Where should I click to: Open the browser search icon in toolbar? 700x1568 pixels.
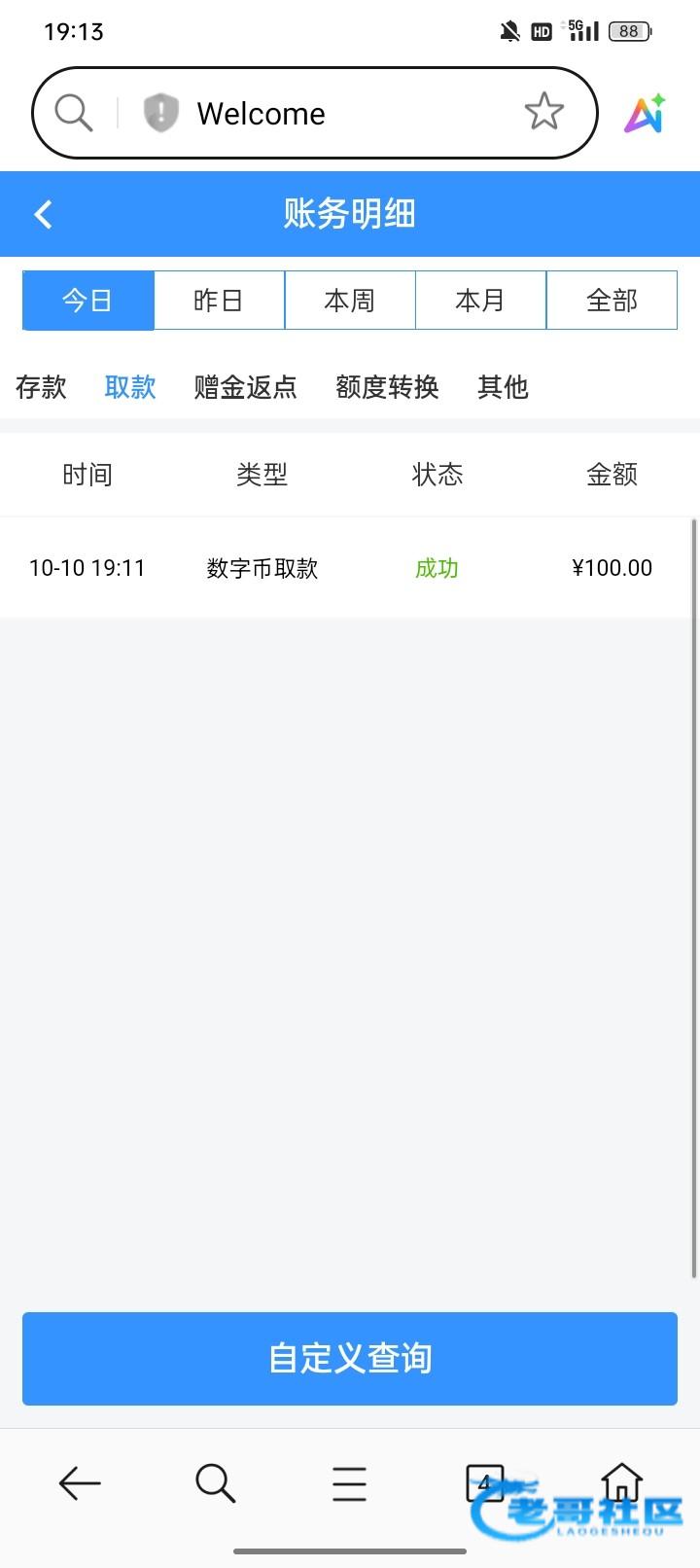[215, 1484]
